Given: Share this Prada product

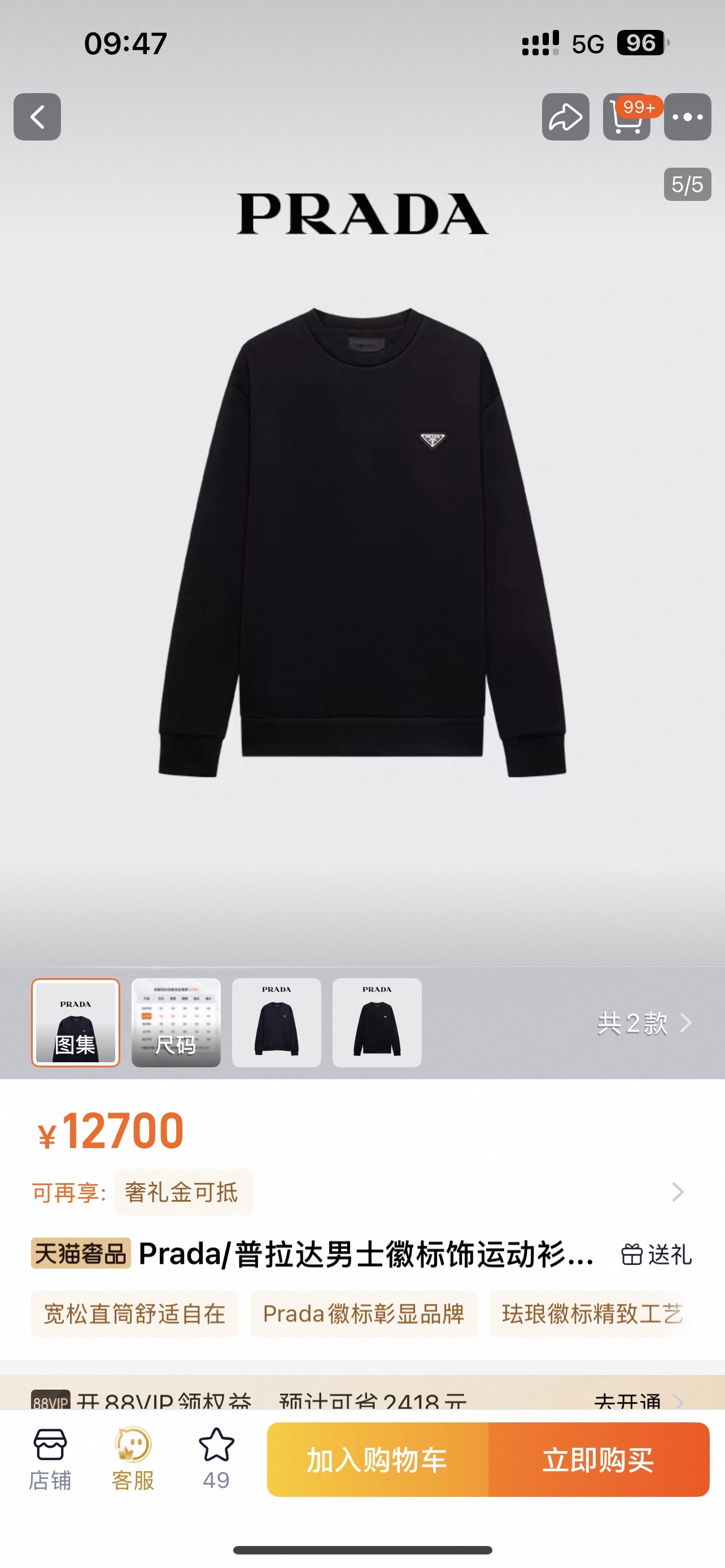Looking at the screenshot, I should pyautogui.click(x=566, y=117).
